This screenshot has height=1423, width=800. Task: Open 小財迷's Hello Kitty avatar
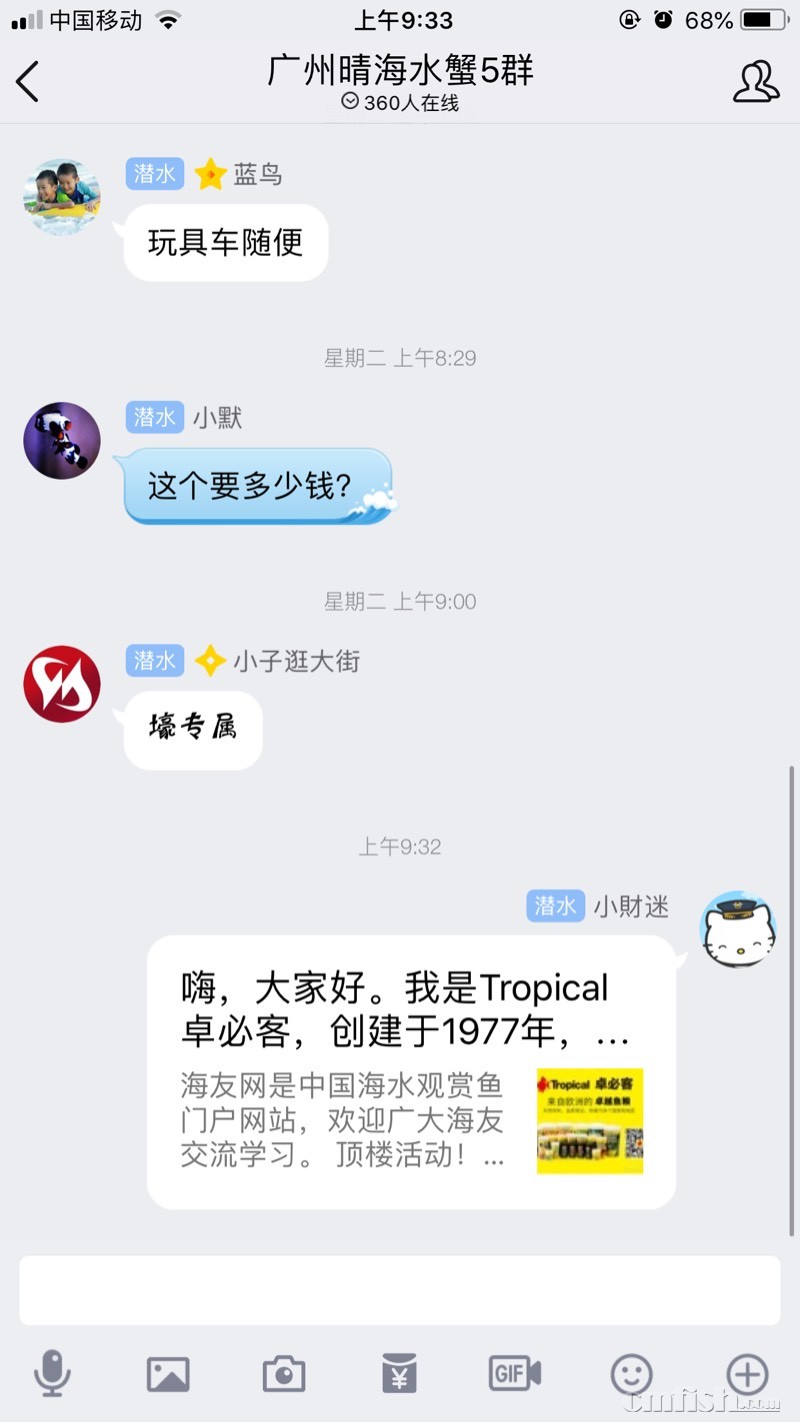click(x=738, y=929)
